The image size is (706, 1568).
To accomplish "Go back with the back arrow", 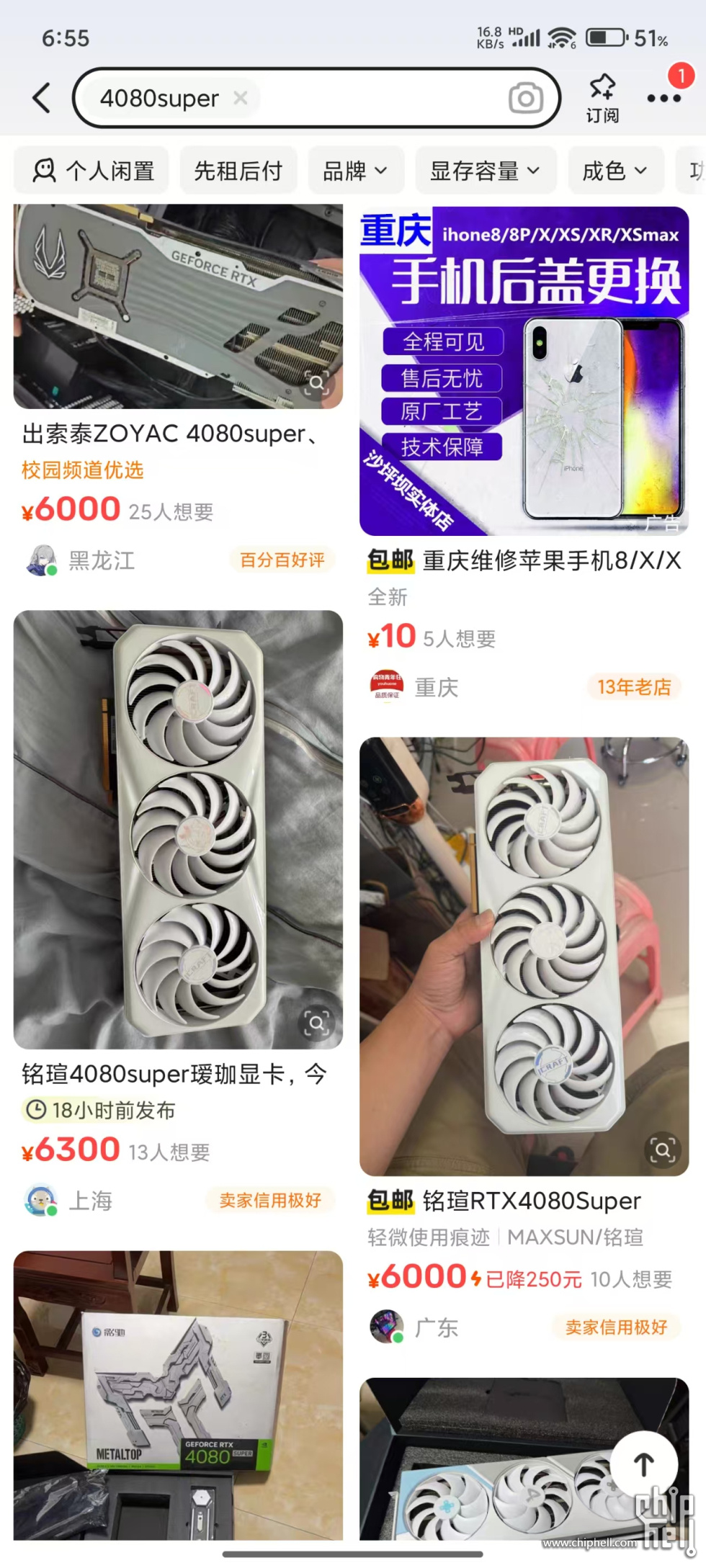I will (x=43, y=98).
